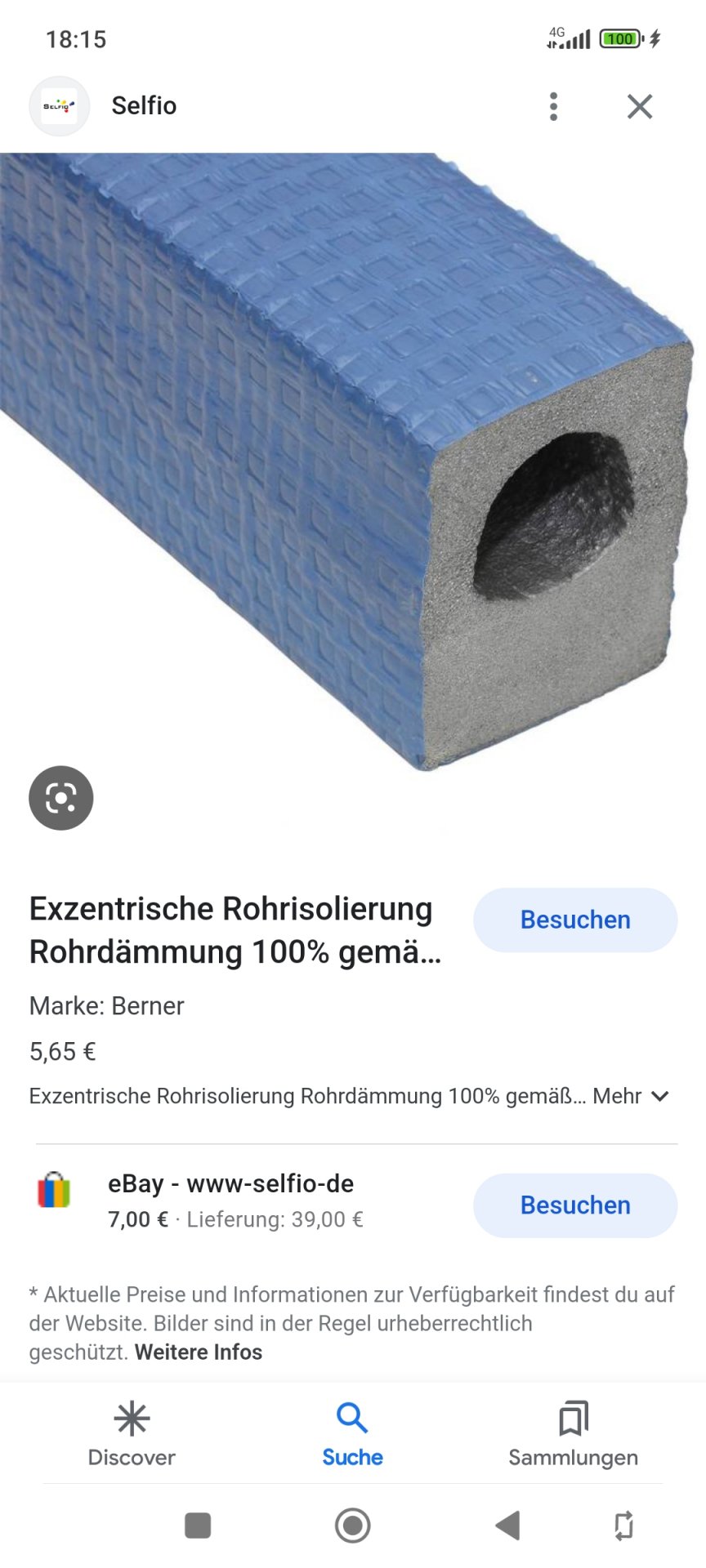Visit the eBay www-selfio-de offer
This screenshot has height=1568, width=706.
coord(575,1205)
